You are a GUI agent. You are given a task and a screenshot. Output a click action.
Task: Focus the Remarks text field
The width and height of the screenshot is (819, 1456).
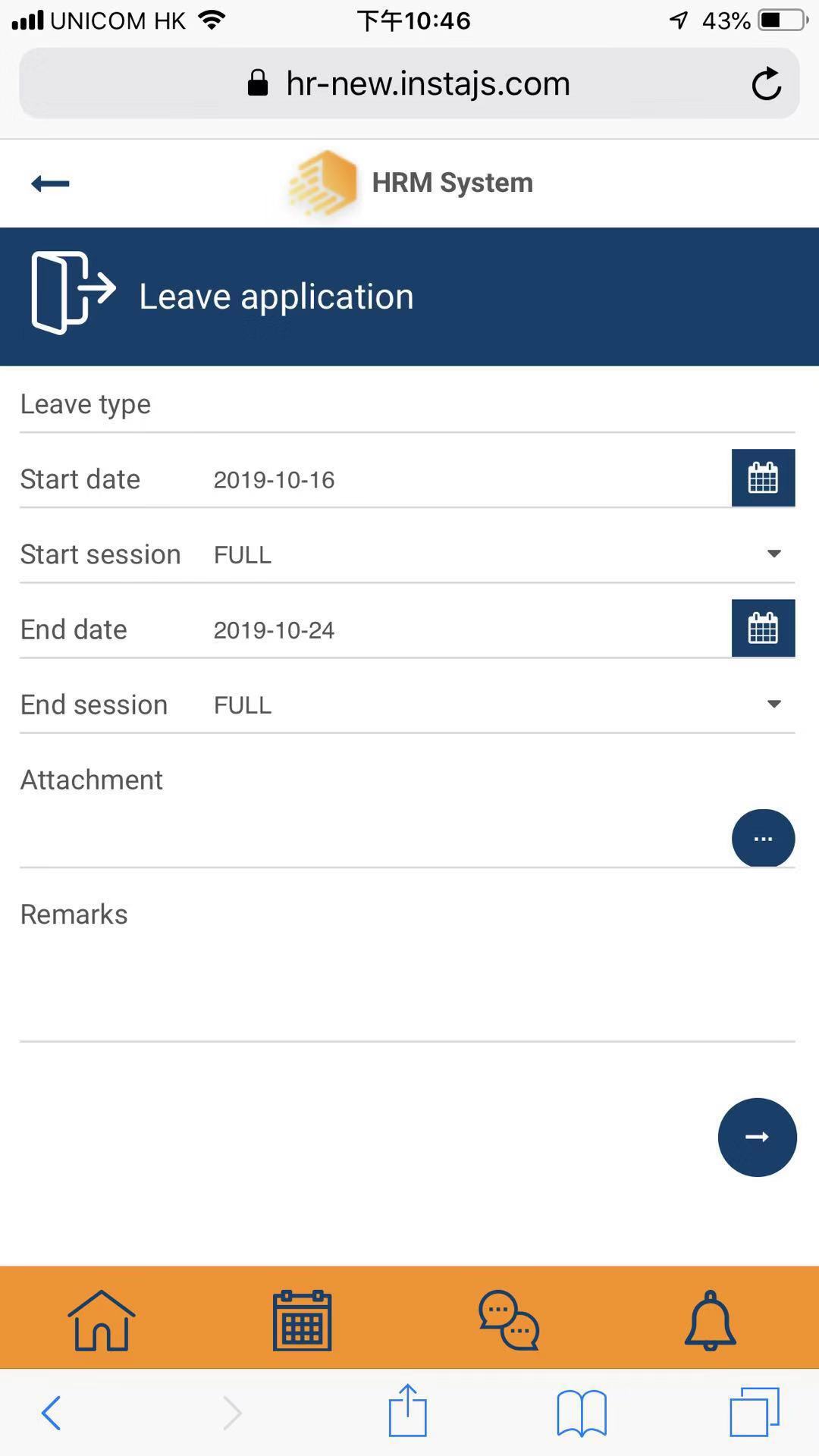pos(406,986)
